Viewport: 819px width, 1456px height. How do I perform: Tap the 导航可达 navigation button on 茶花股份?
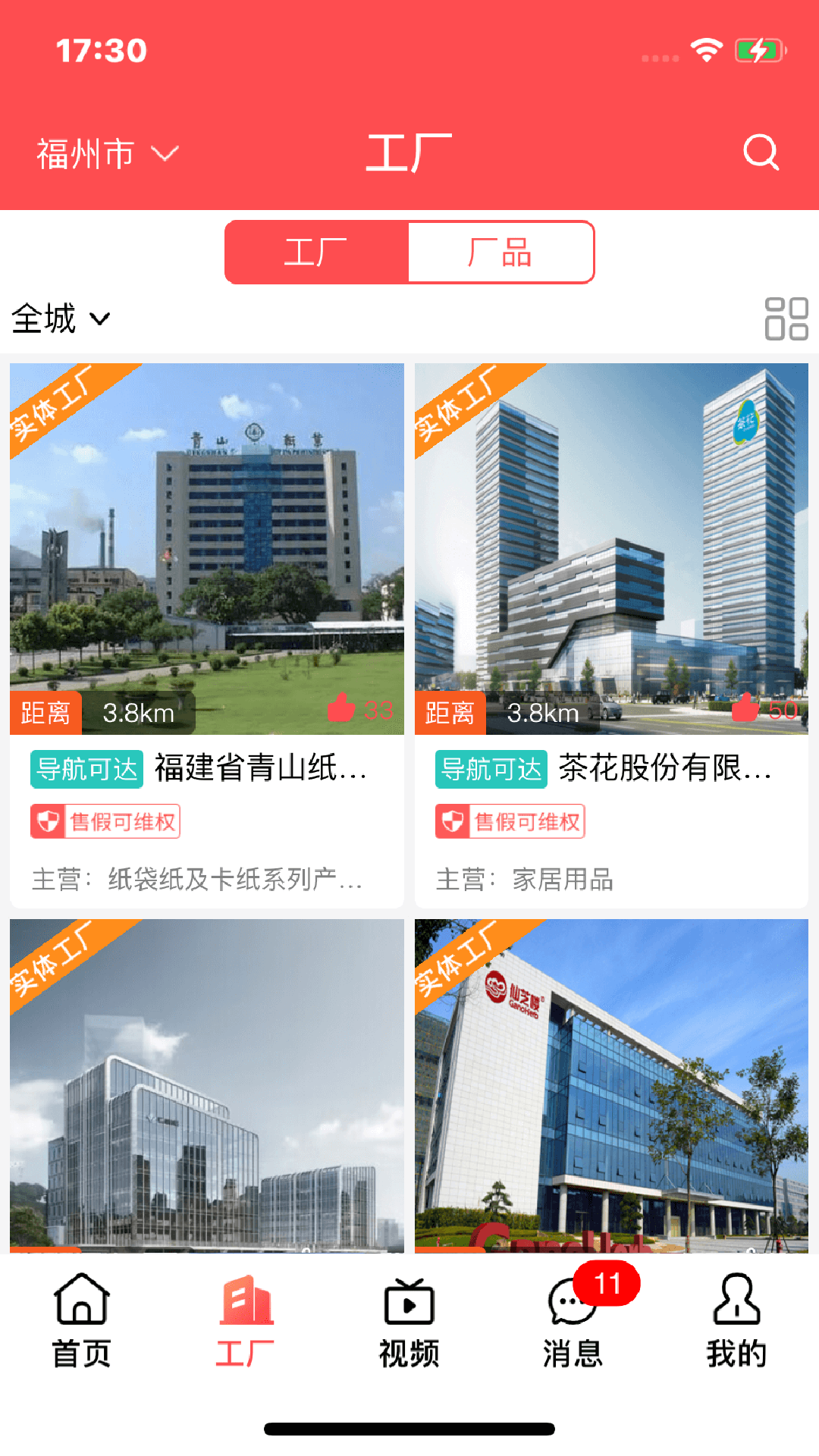[x=491, y=769]
